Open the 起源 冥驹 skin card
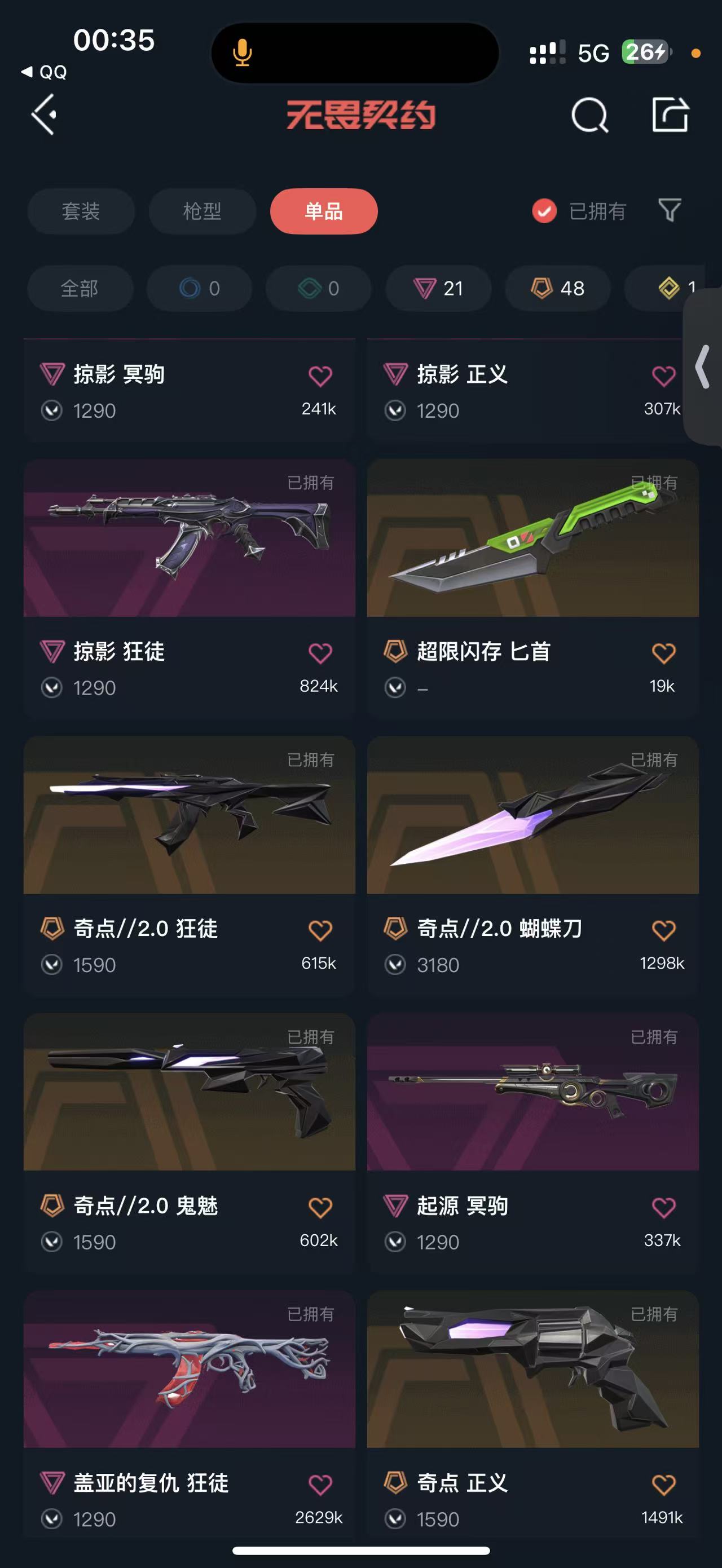 coord(532,1142)
